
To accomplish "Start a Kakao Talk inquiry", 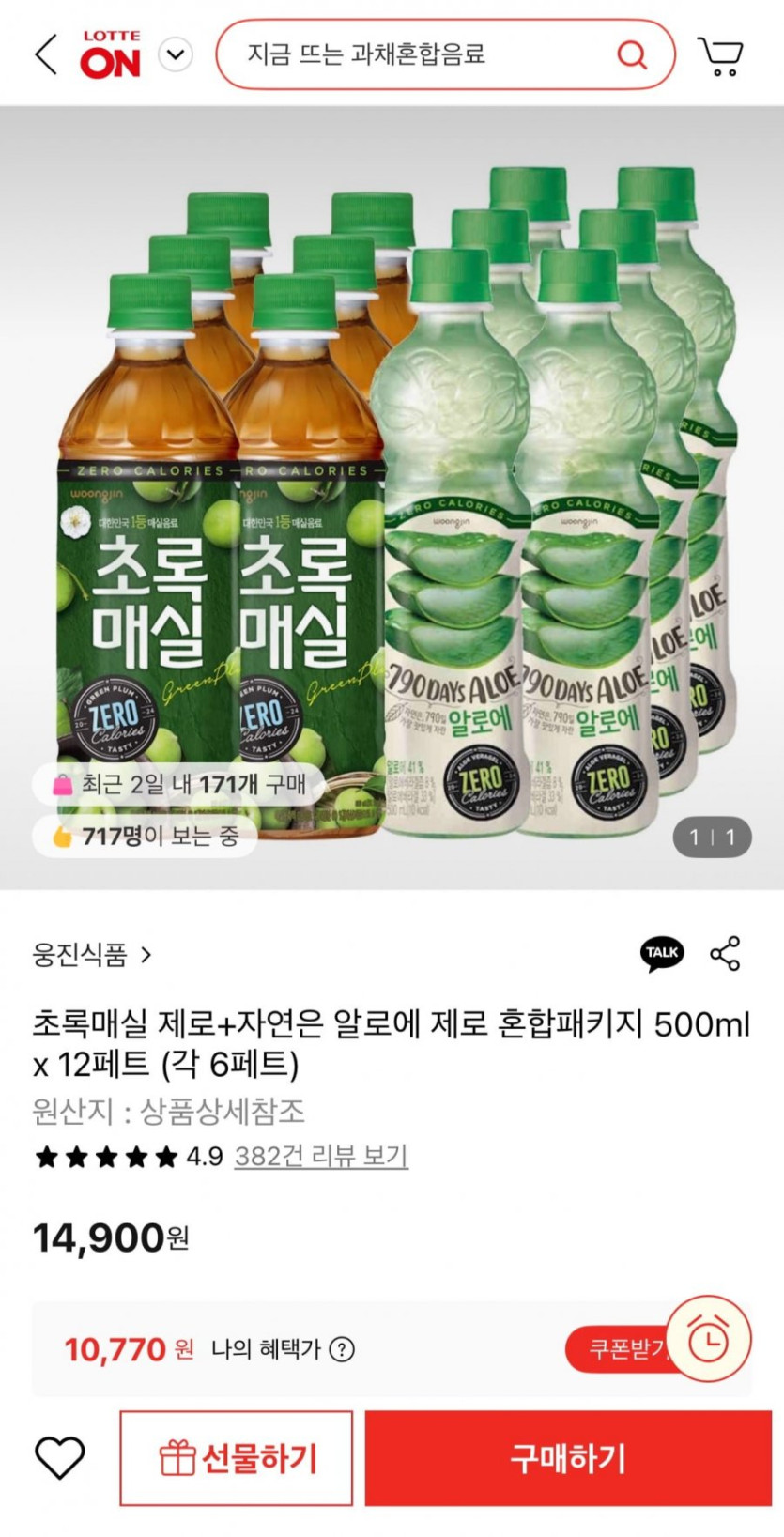I will click(x=663, y=953).
